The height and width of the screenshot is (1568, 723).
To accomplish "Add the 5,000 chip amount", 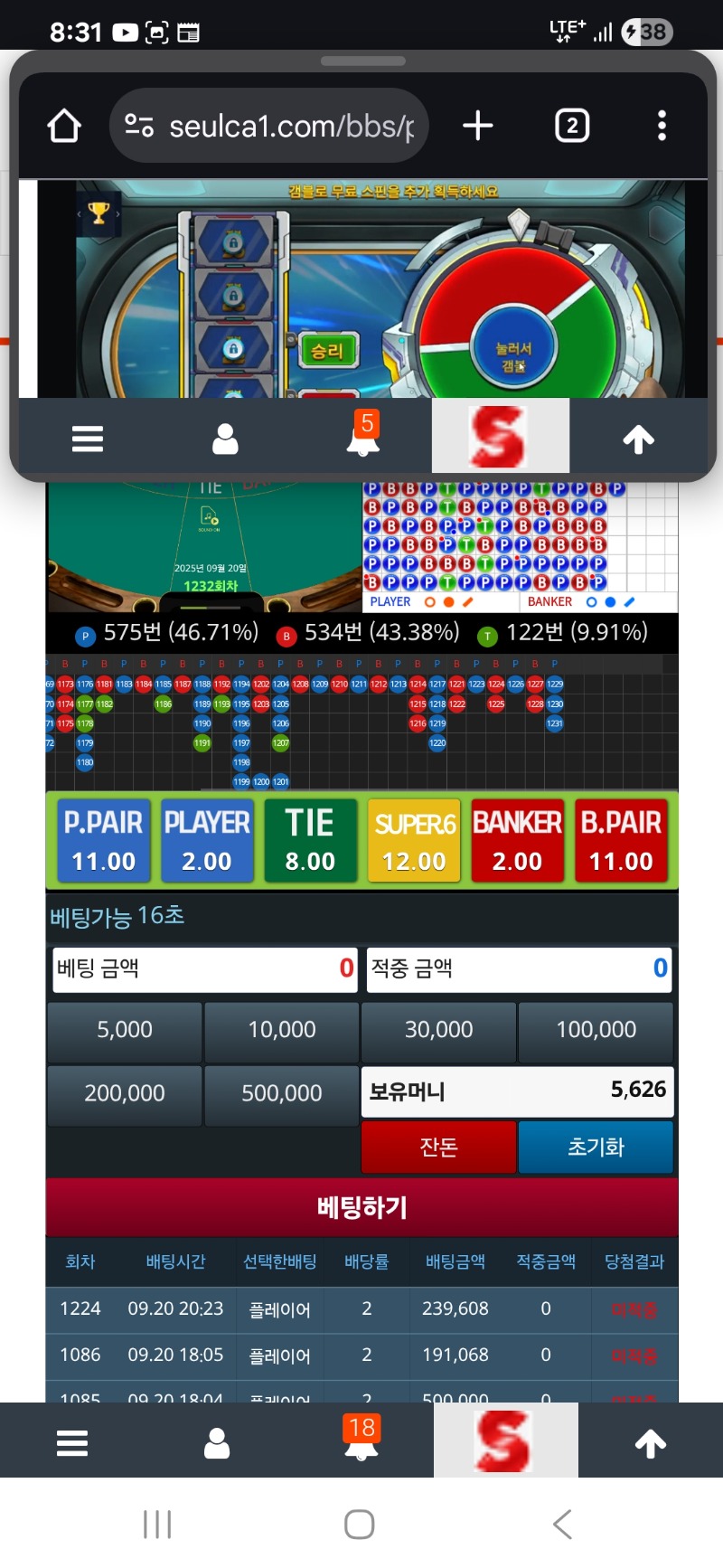I will tap(125, 1030).
